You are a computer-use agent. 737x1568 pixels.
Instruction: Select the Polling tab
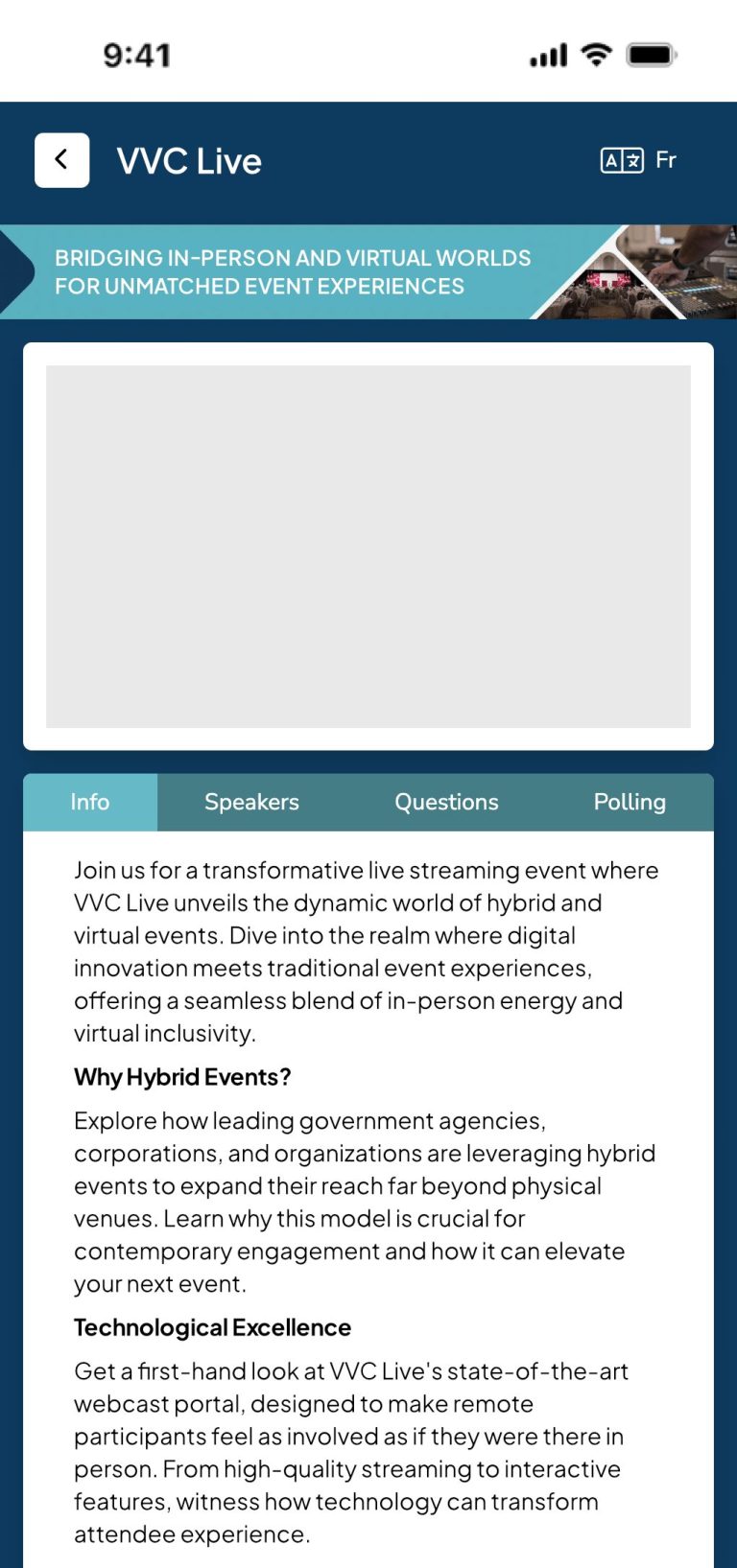point(630,802)
